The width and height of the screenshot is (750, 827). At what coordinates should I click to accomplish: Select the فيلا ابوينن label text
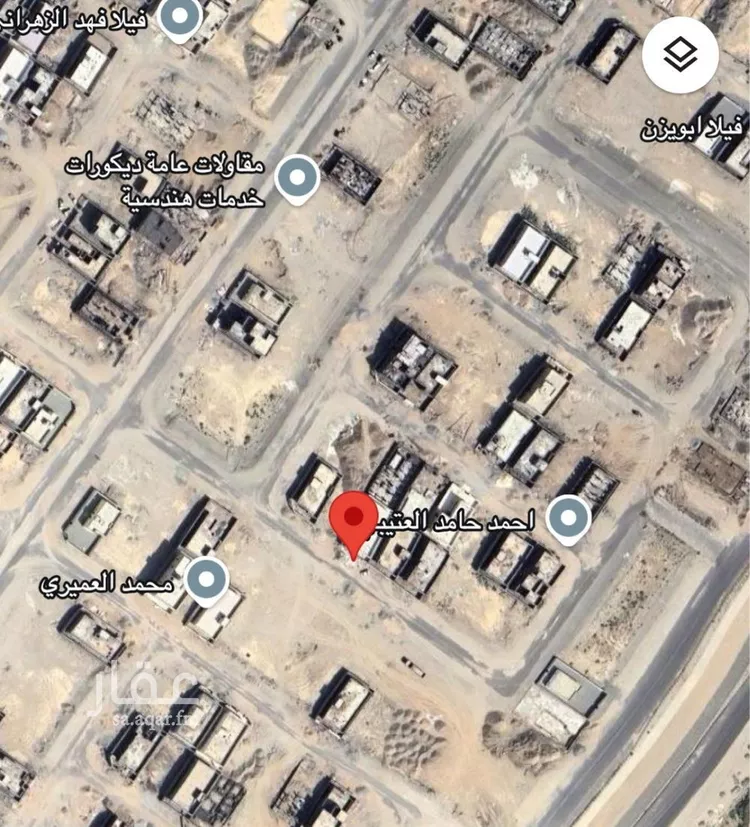[x=689, y=130]
